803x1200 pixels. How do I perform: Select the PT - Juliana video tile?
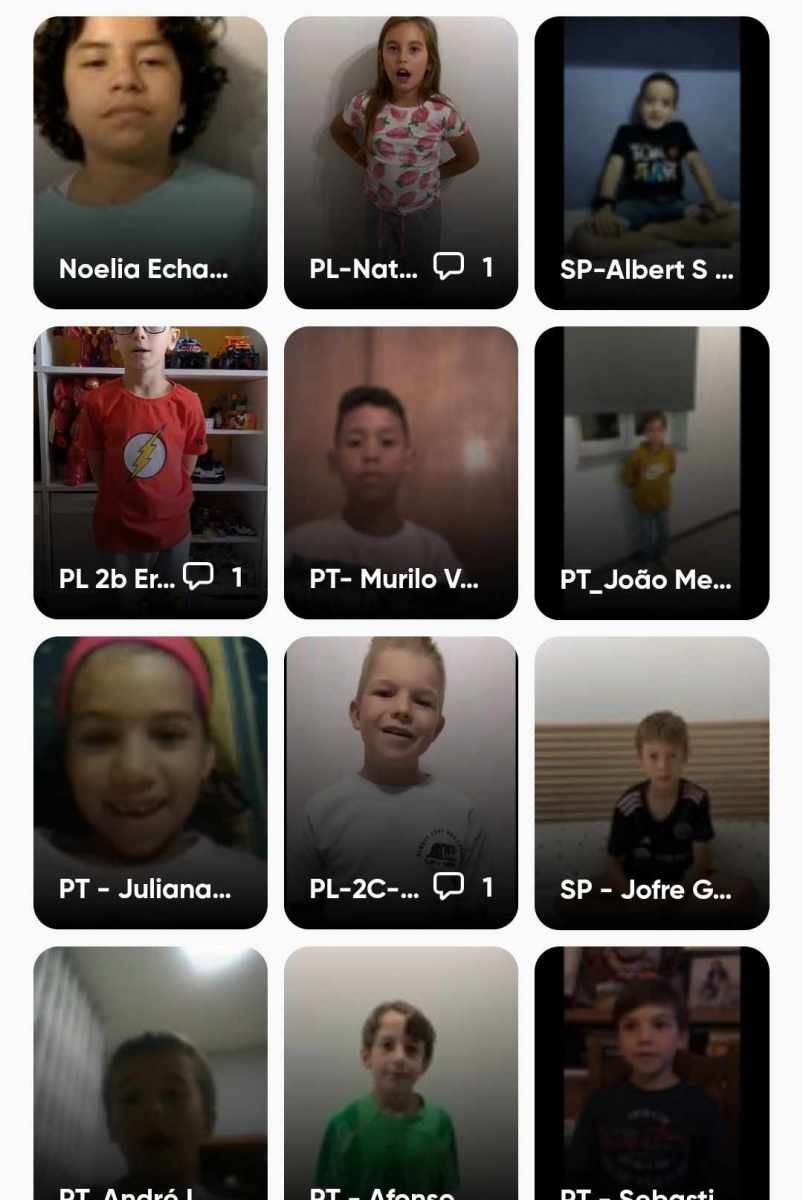(150, 782)
